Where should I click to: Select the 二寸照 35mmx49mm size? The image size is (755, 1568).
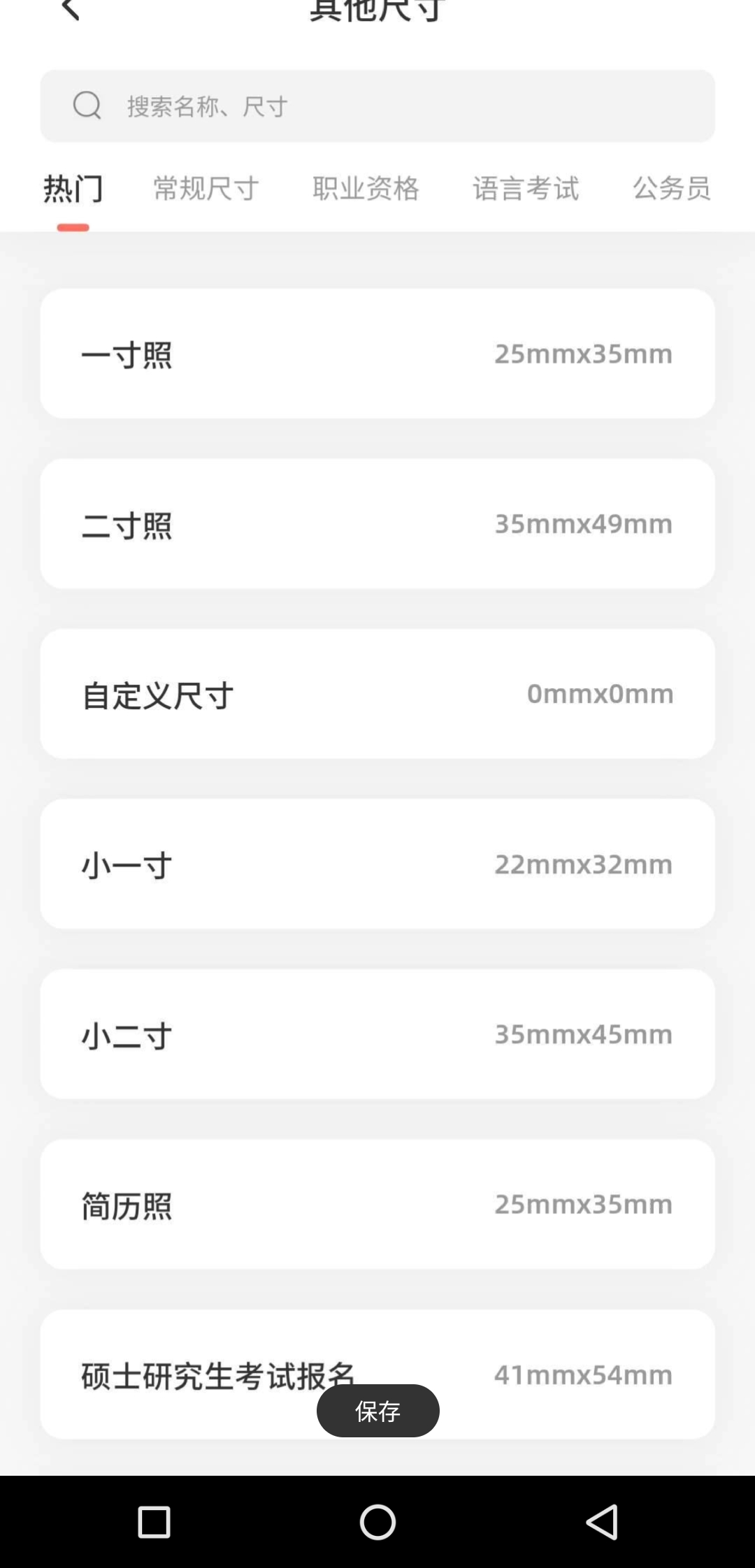377,523
